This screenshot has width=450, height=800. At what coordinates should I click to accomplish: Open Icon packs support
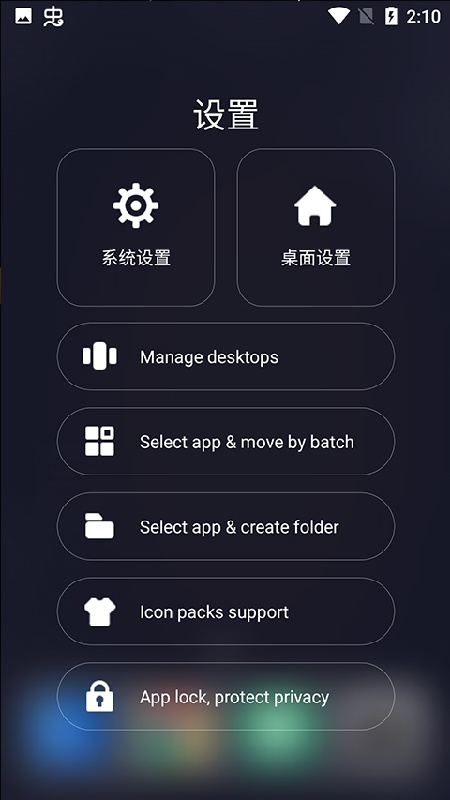pyautogui.click(x=226, y=612)
